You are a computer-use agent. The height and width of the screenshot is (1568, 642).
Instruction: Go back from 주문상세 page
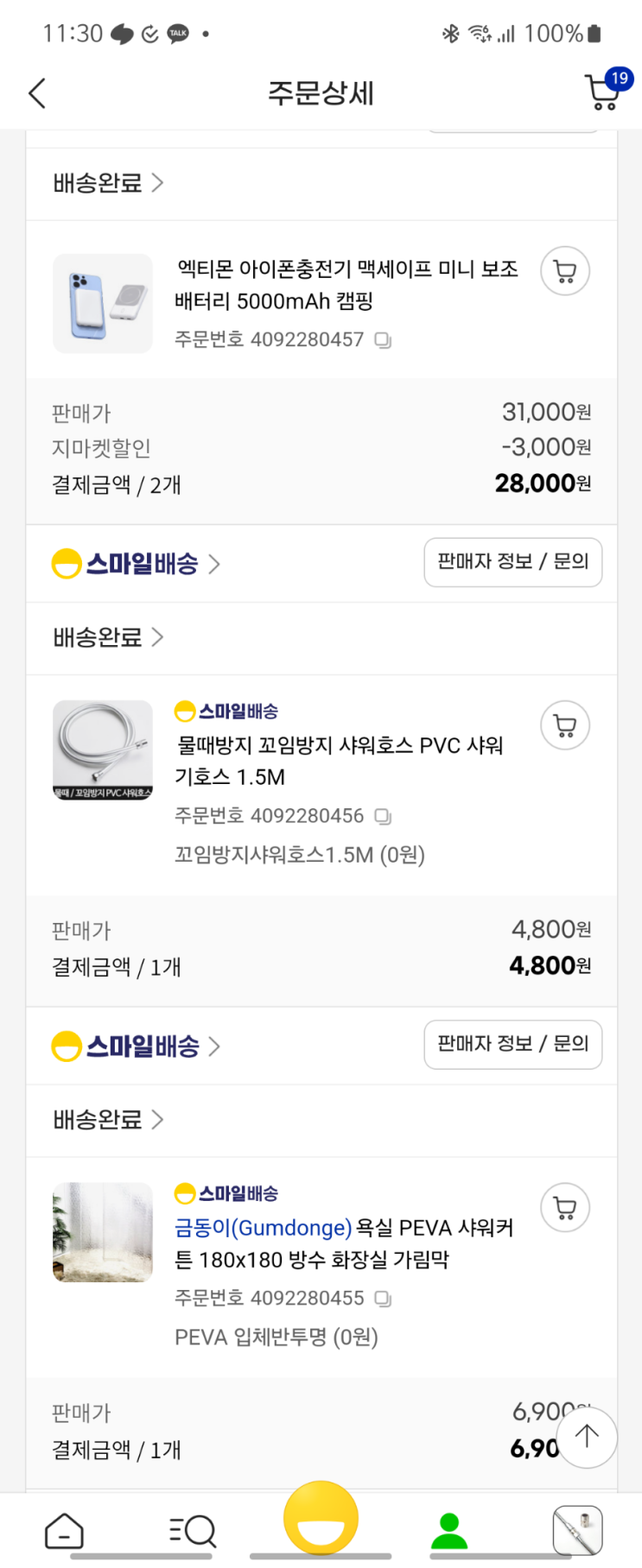tap(37, 93)
